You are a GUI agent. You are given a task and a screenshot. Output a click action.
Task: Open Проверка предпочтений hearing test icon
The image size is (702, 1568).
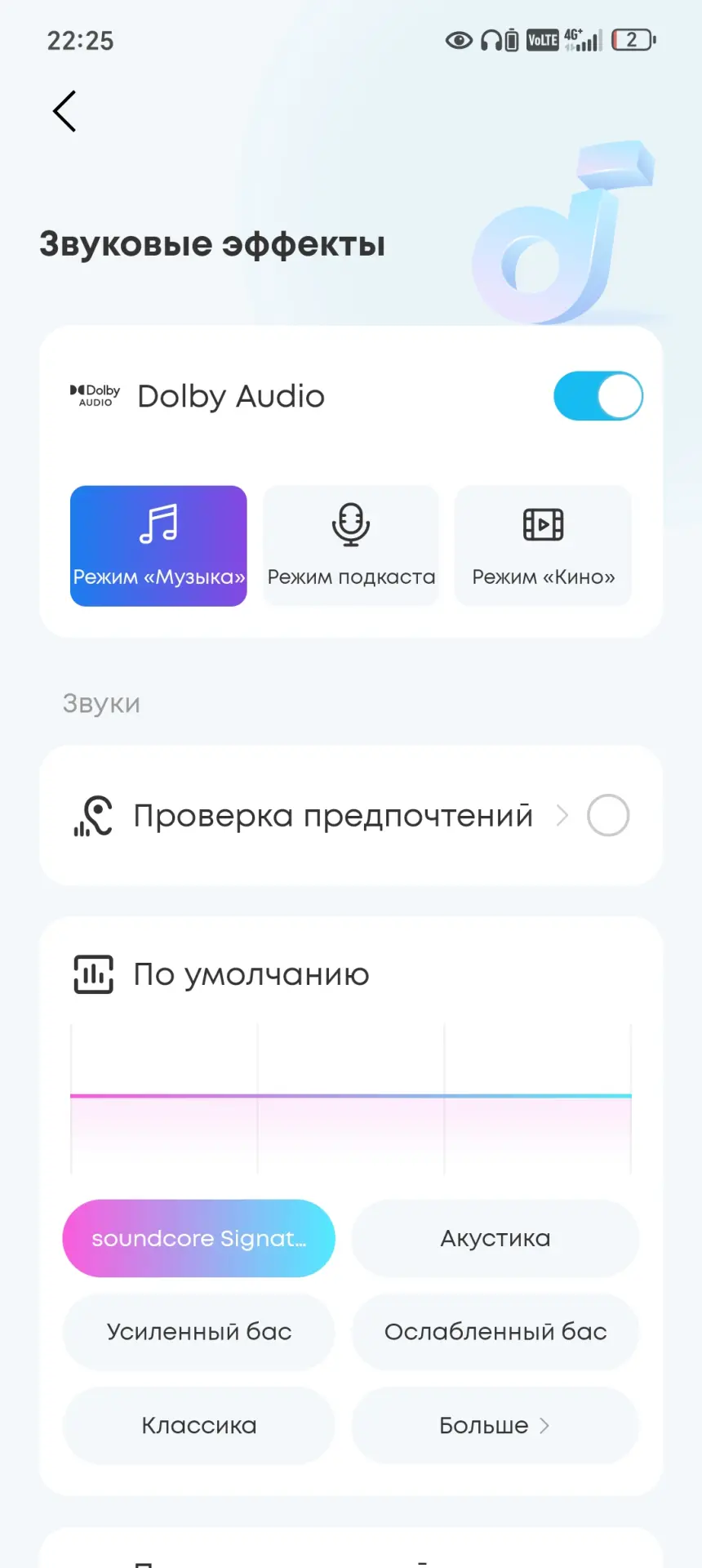[93, 814]
